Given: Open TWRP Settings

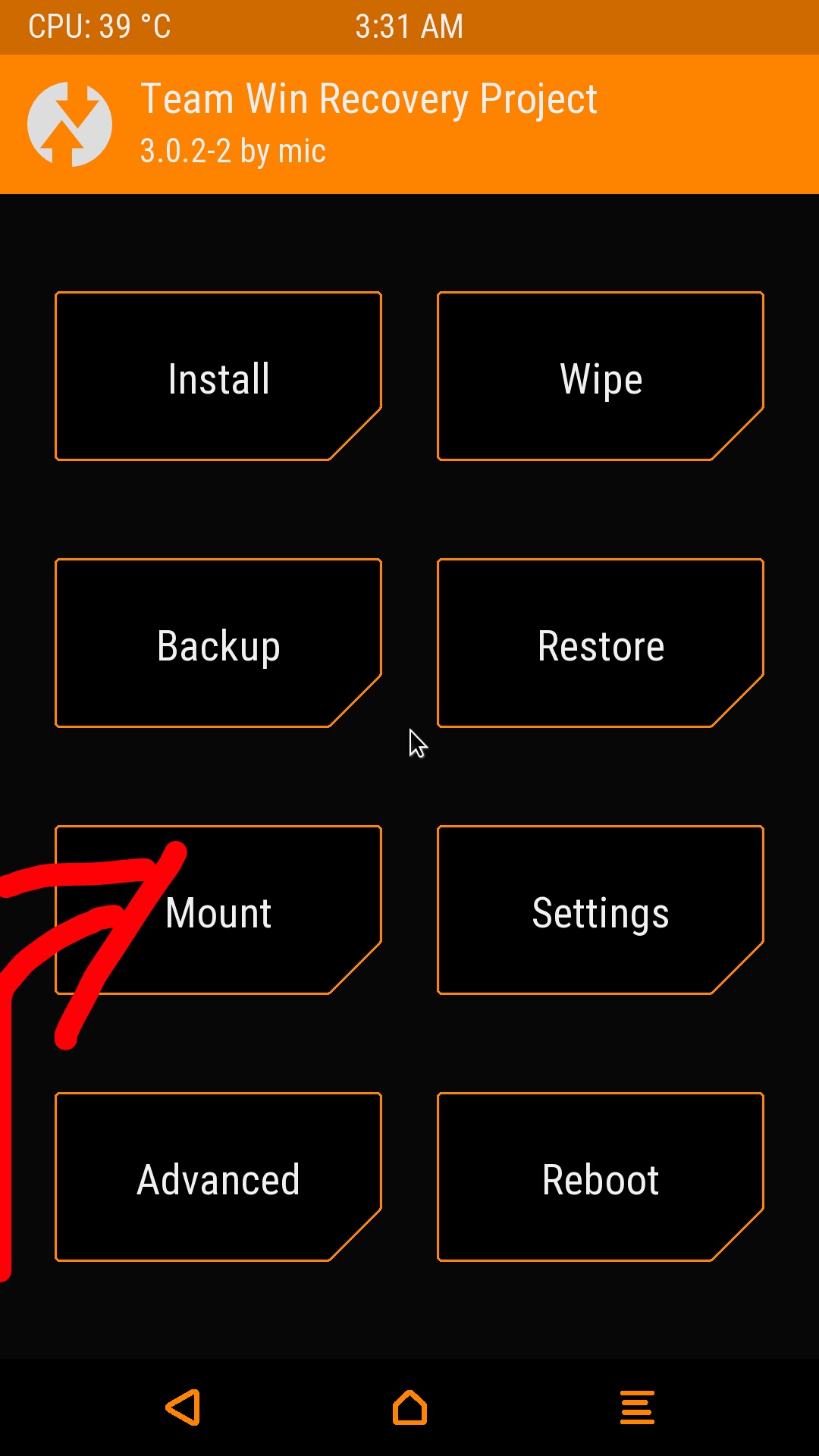Looking at the screenshot, I should [600, 911].
